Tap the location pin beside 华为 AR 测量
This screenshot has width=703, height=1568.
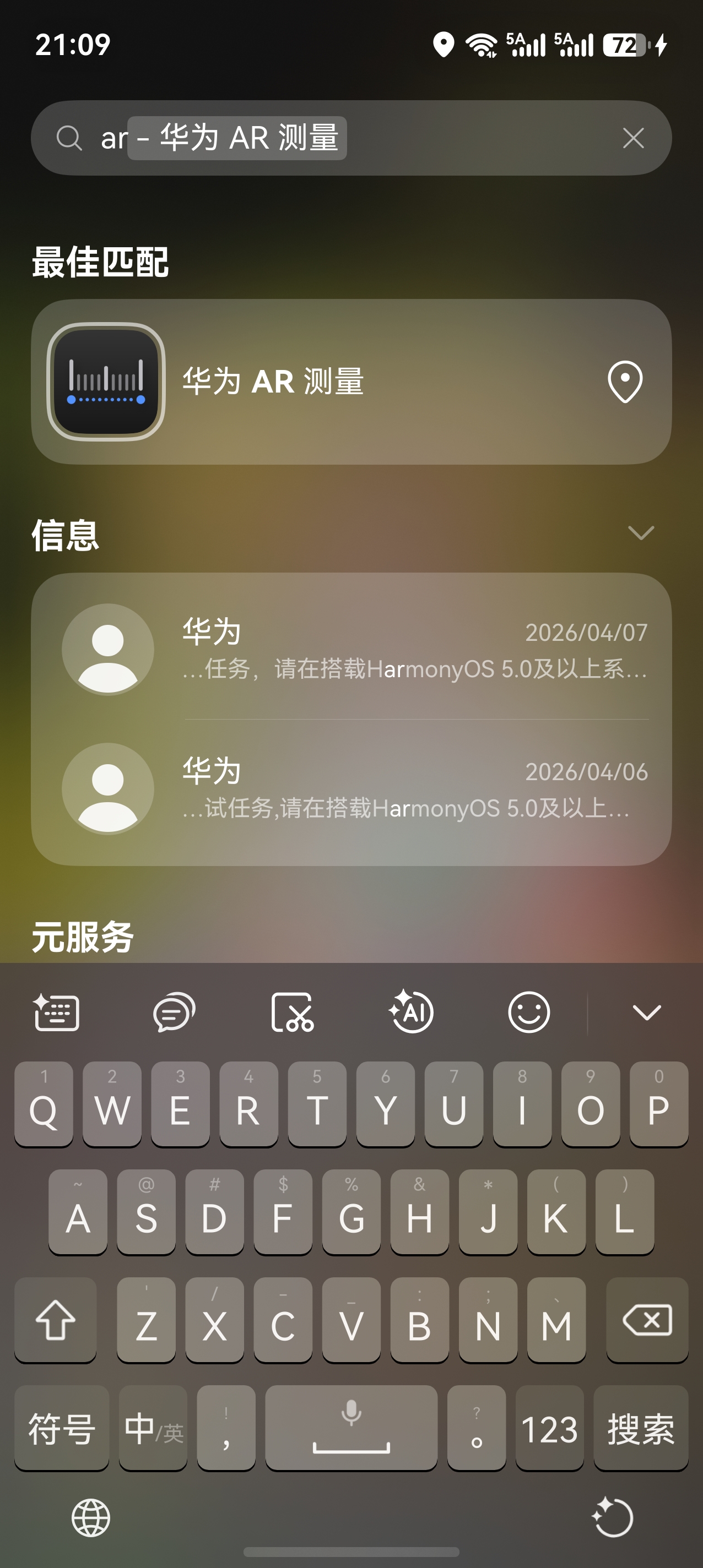tap(625, 382)
